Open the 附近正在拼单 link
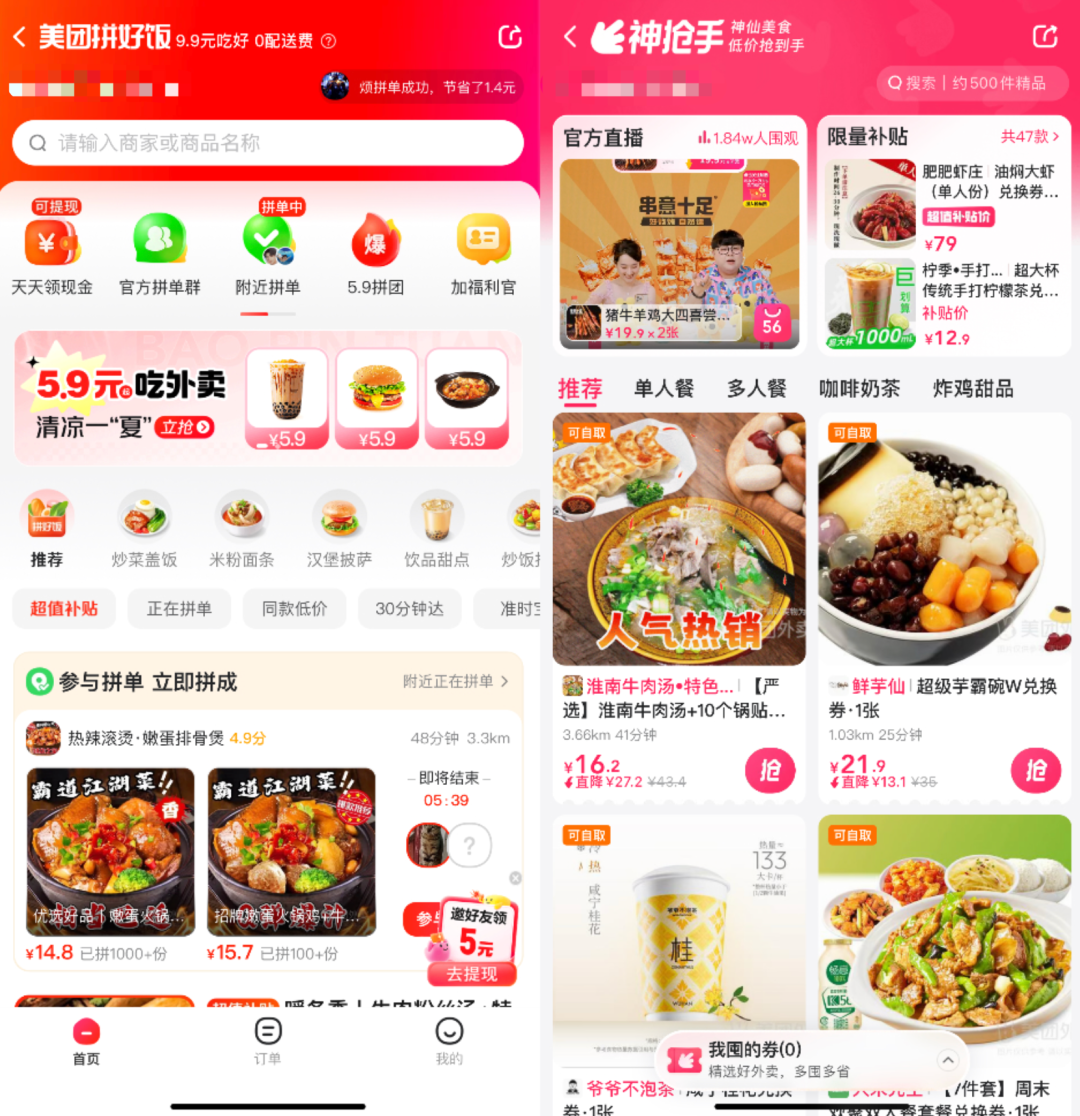The height and width of the screenshot is (1116, 1080). click(x=456, y=681)
